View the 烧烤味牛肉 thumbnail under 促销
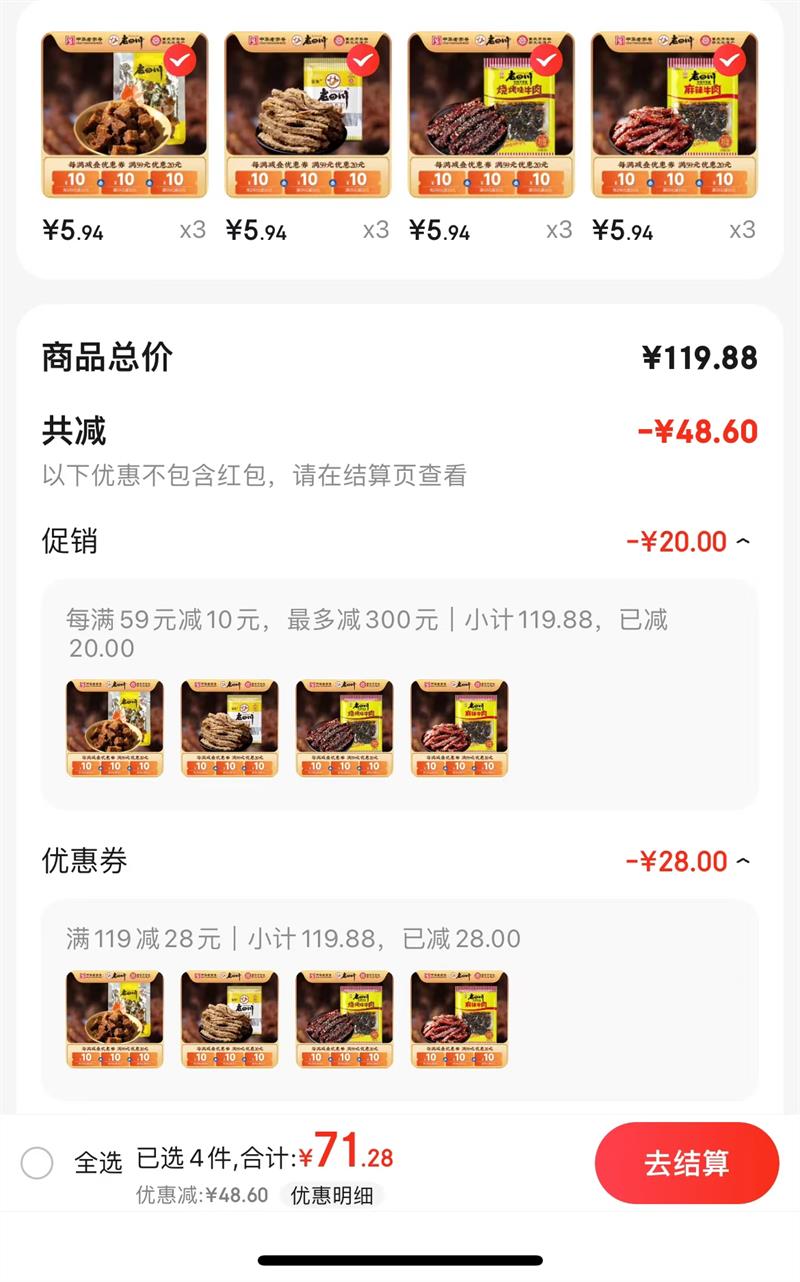The height and width of the screenshot is (1282, 800). [344, 728]
